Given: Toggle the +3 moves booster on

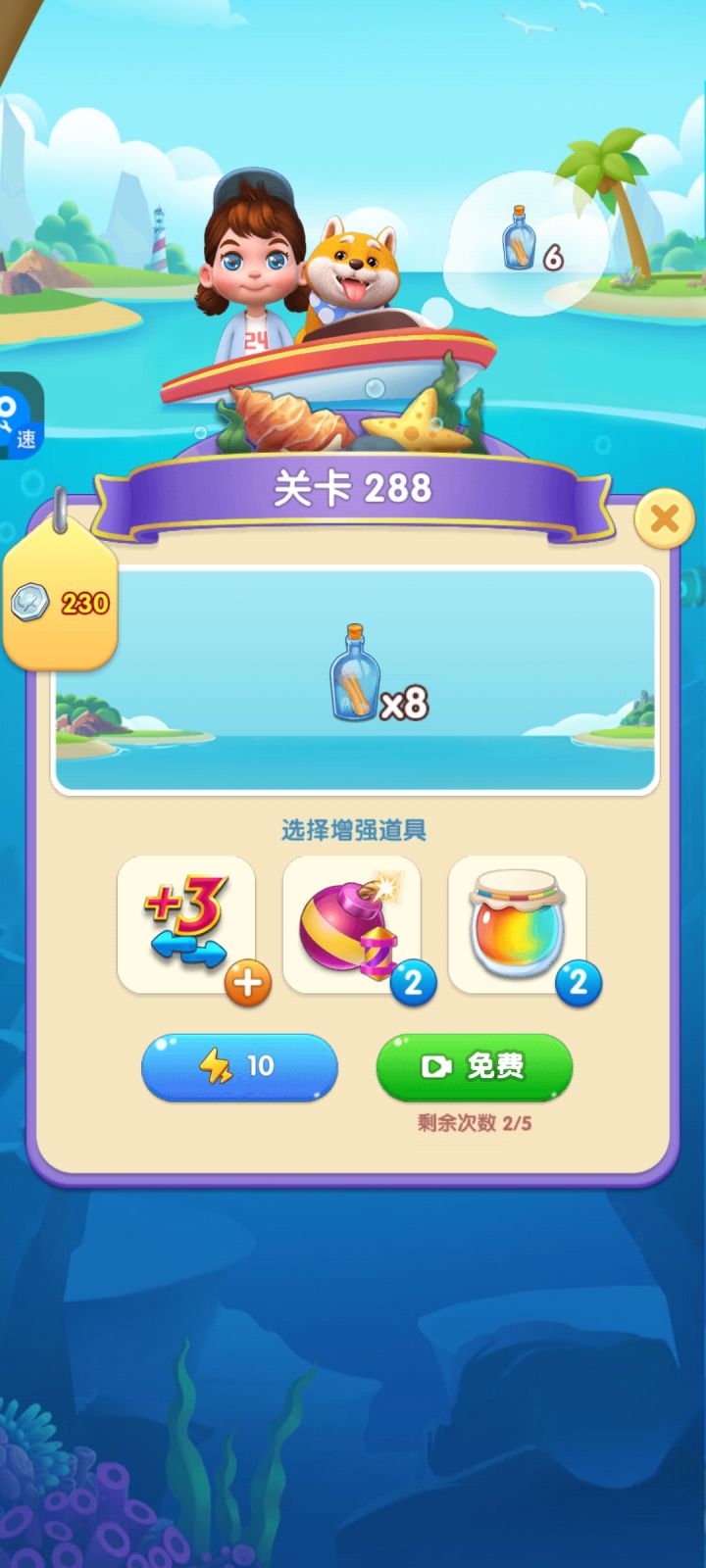Looking at the screenshot, I should [186, 921].
